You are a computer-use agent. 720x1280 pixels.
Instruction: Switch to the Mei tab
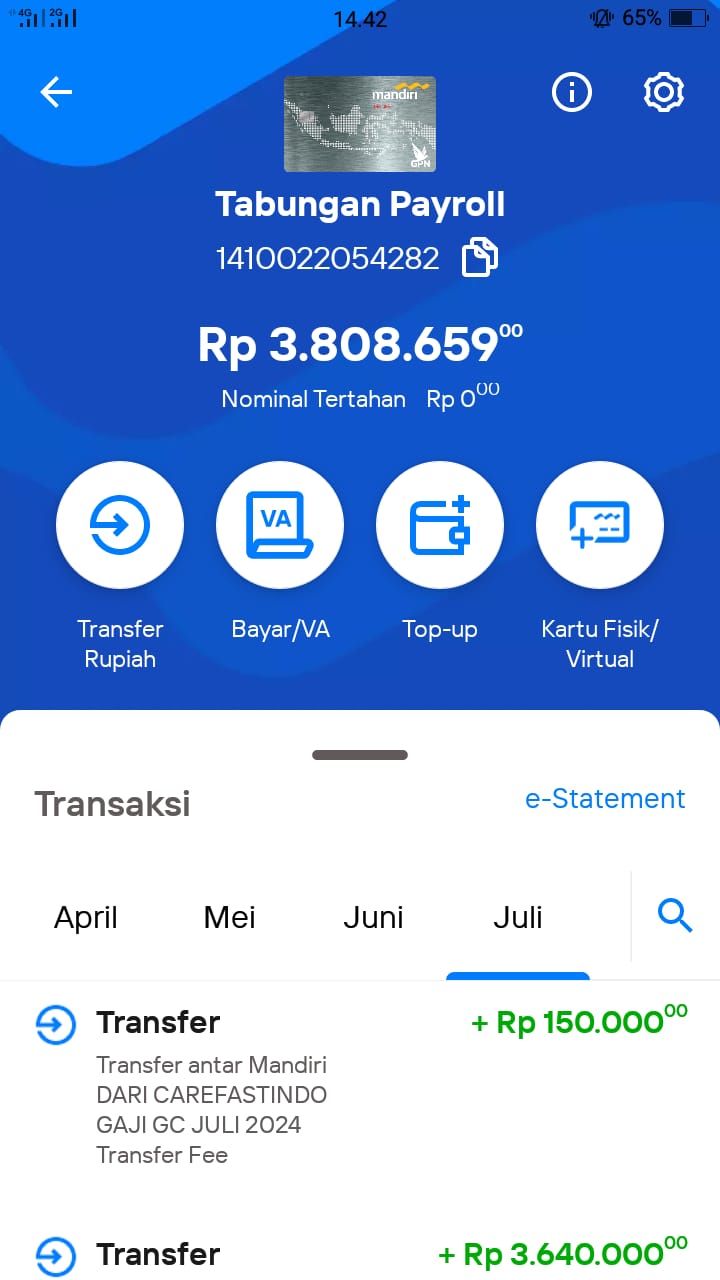(230, 917)
